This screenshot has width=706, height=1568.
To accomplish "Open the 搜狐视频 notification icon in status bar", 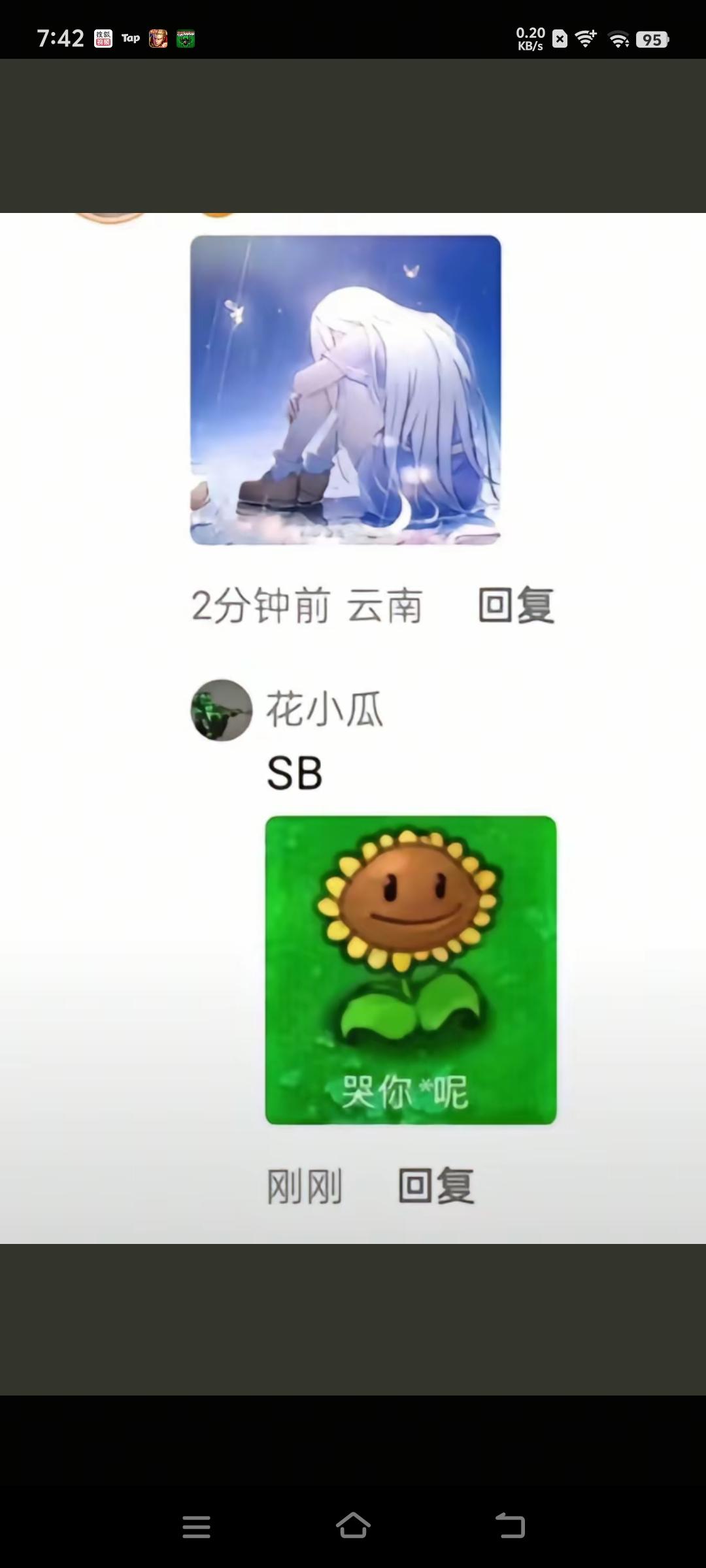I will coord(103,38).
